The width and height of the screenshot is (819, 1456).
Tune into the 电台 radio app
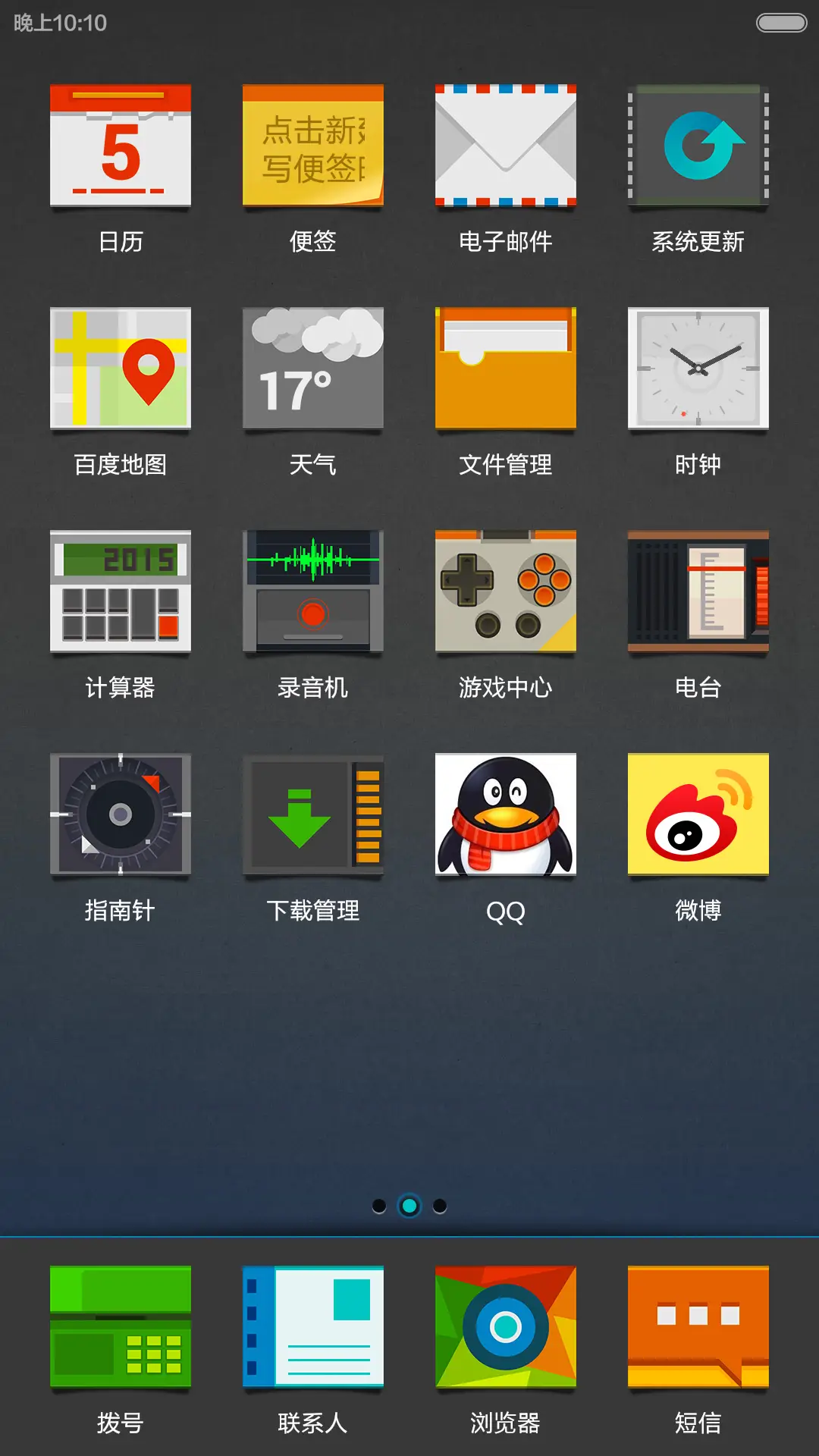click(x=698, y=590)
